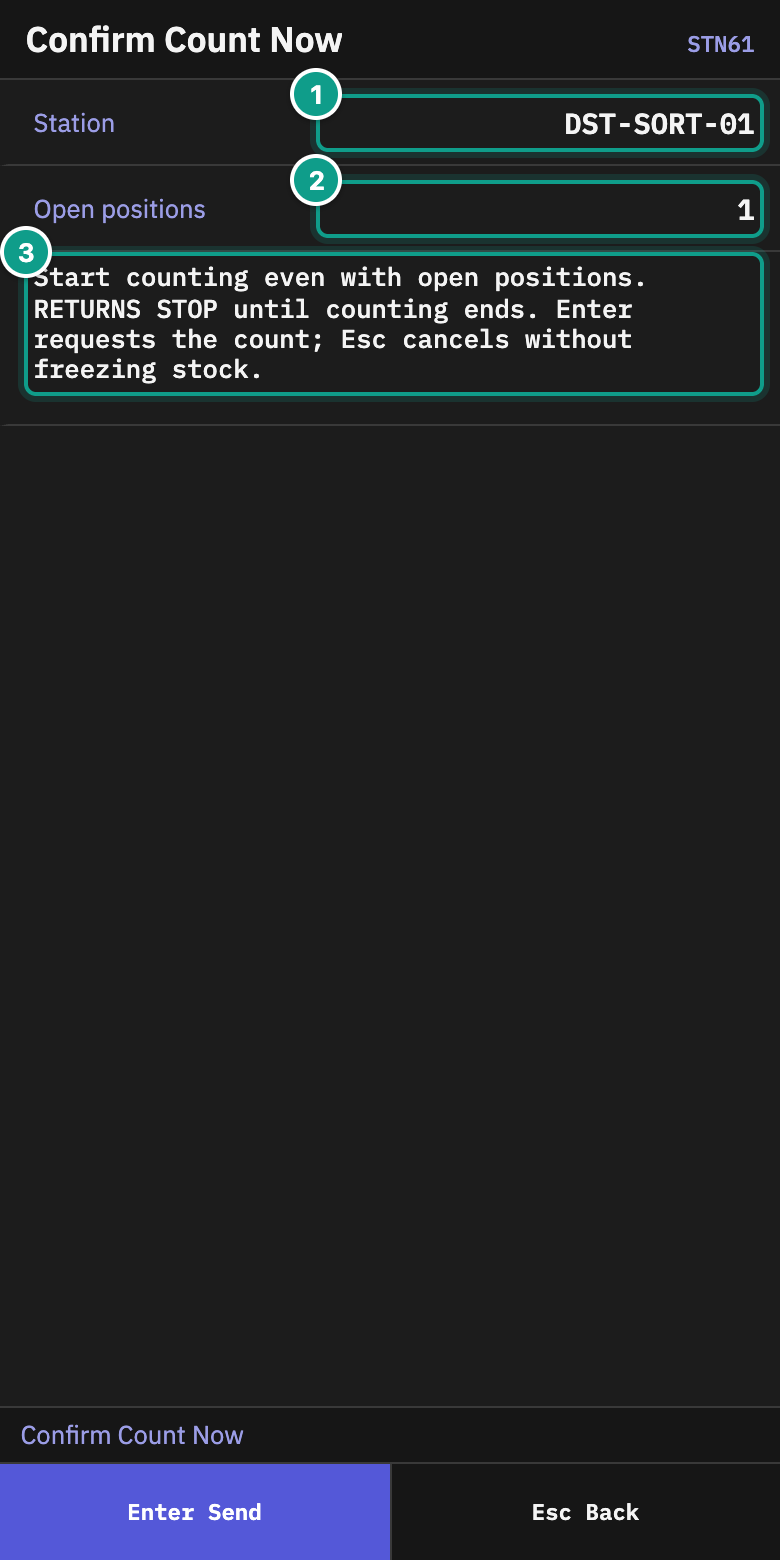Focus the Open positions field

(x=540, y=209)
